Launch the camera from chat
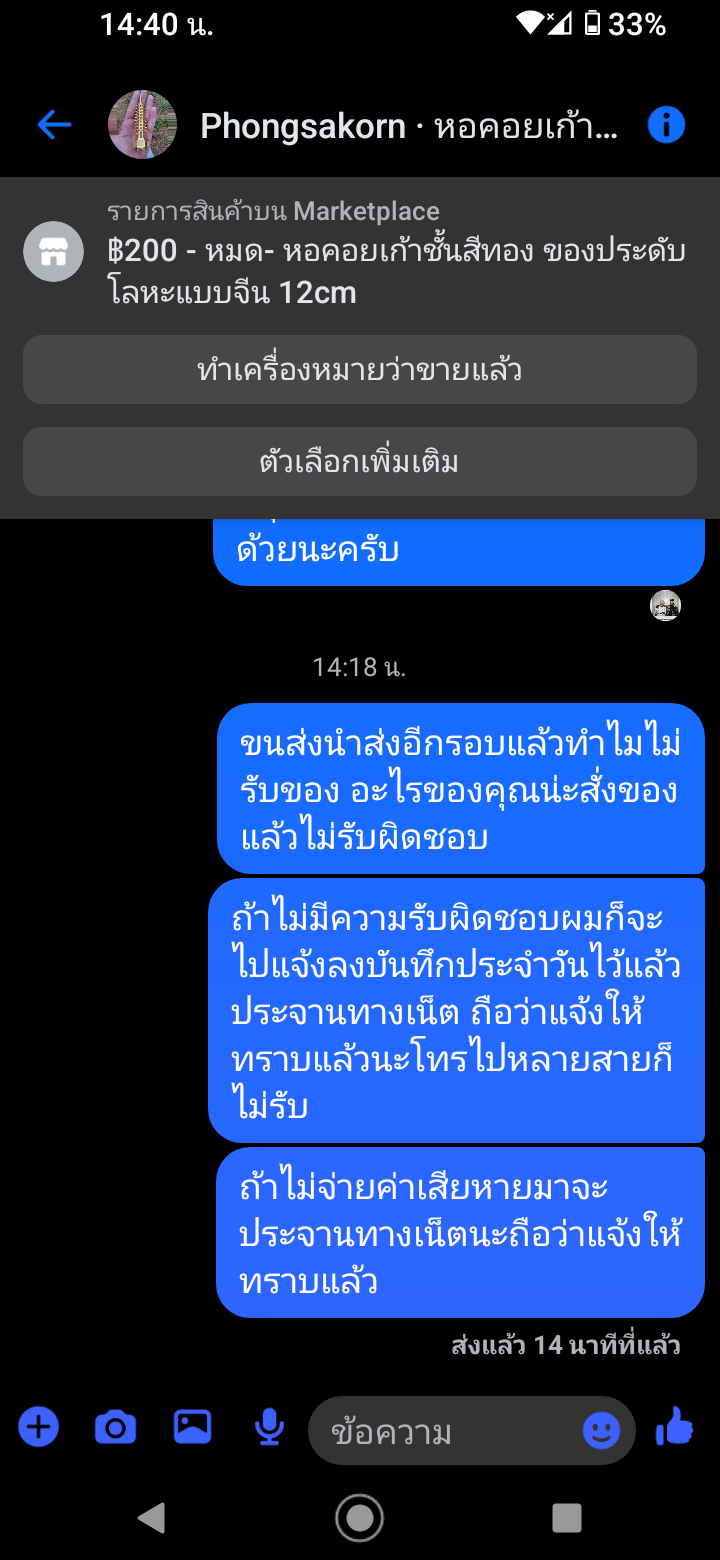Screen dimensions: 720x1560 [x=115, y=1427]
